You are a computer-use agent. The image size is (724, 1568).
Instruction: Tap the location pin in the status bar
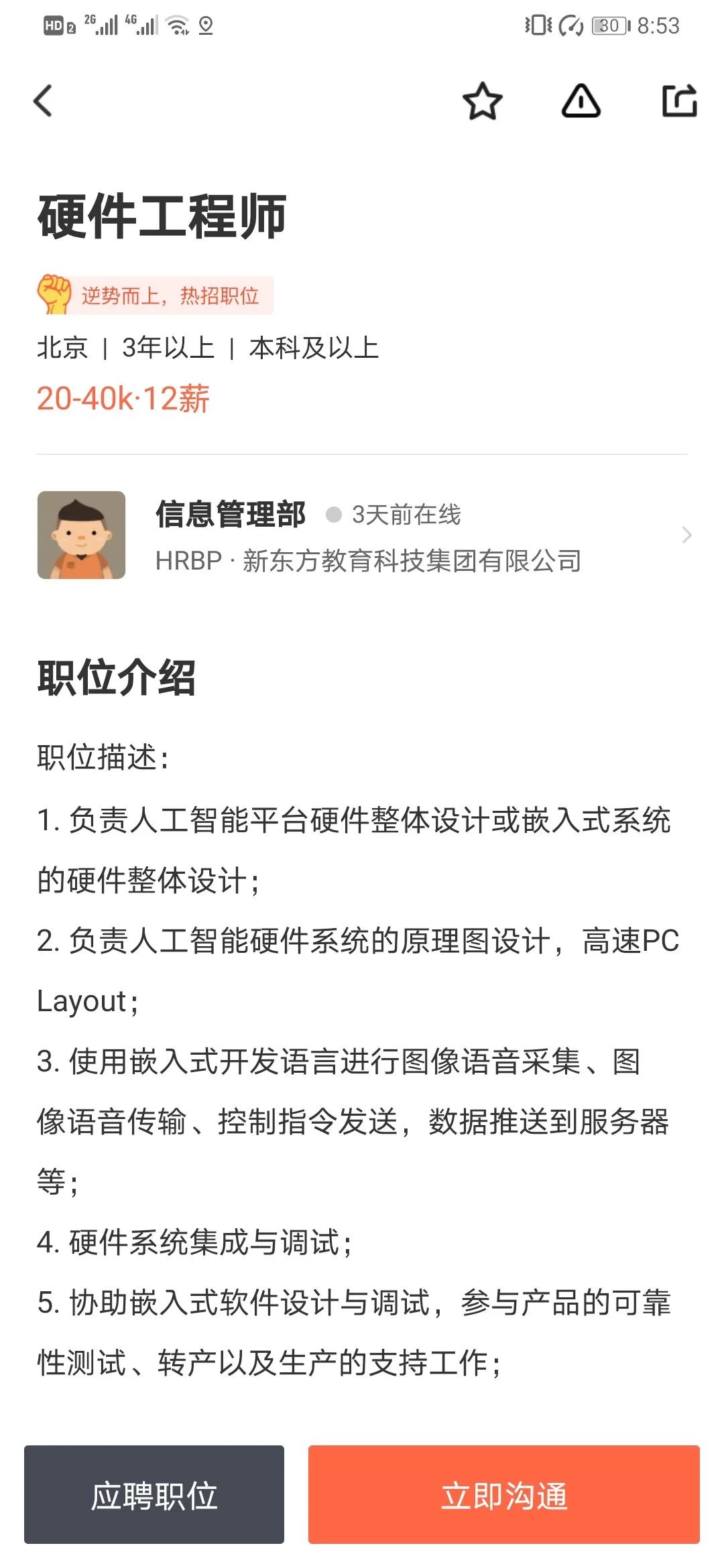[x=205, y=27]
